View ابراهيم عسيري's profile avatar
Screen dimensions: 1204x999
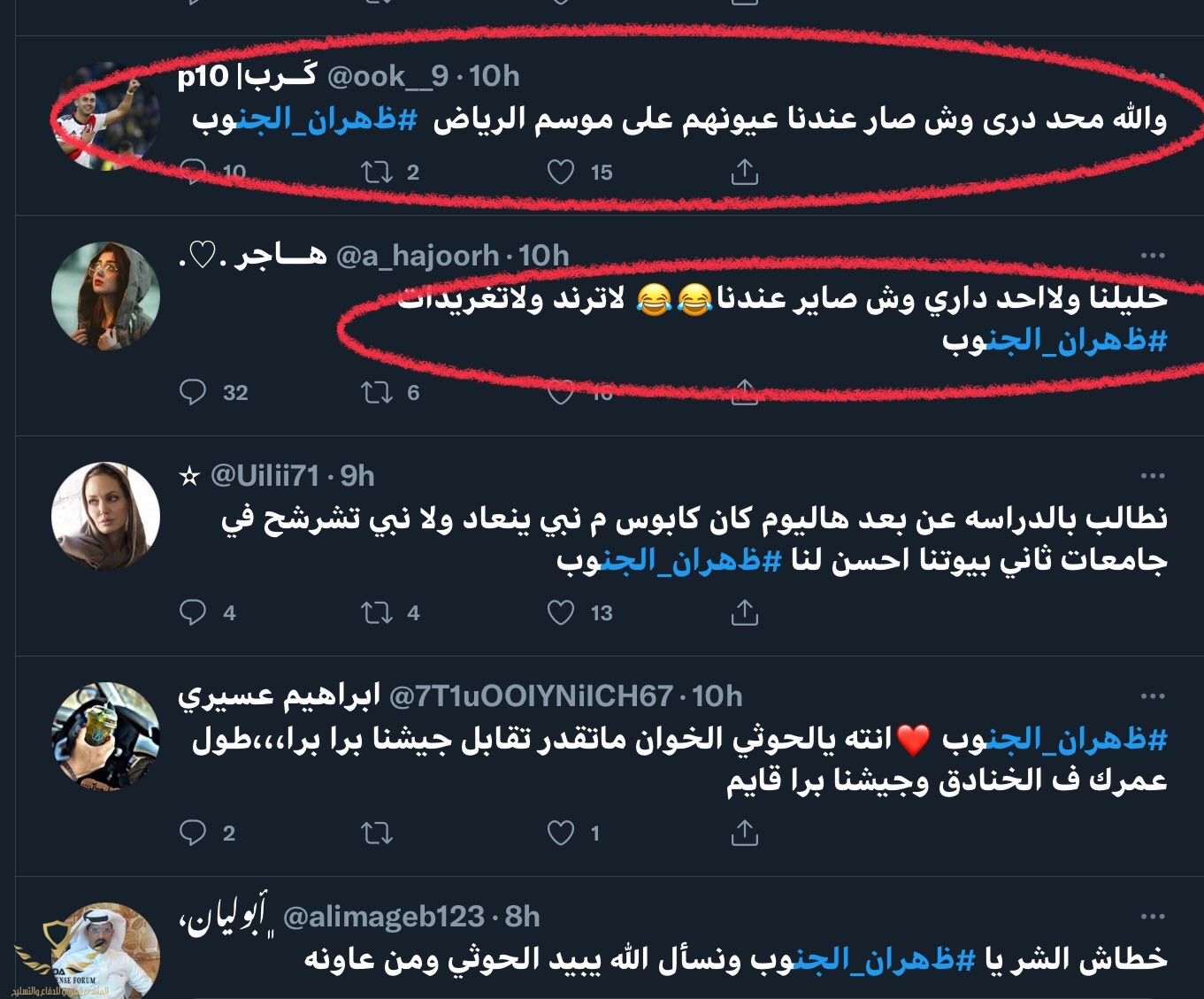[x=105, y=736]
